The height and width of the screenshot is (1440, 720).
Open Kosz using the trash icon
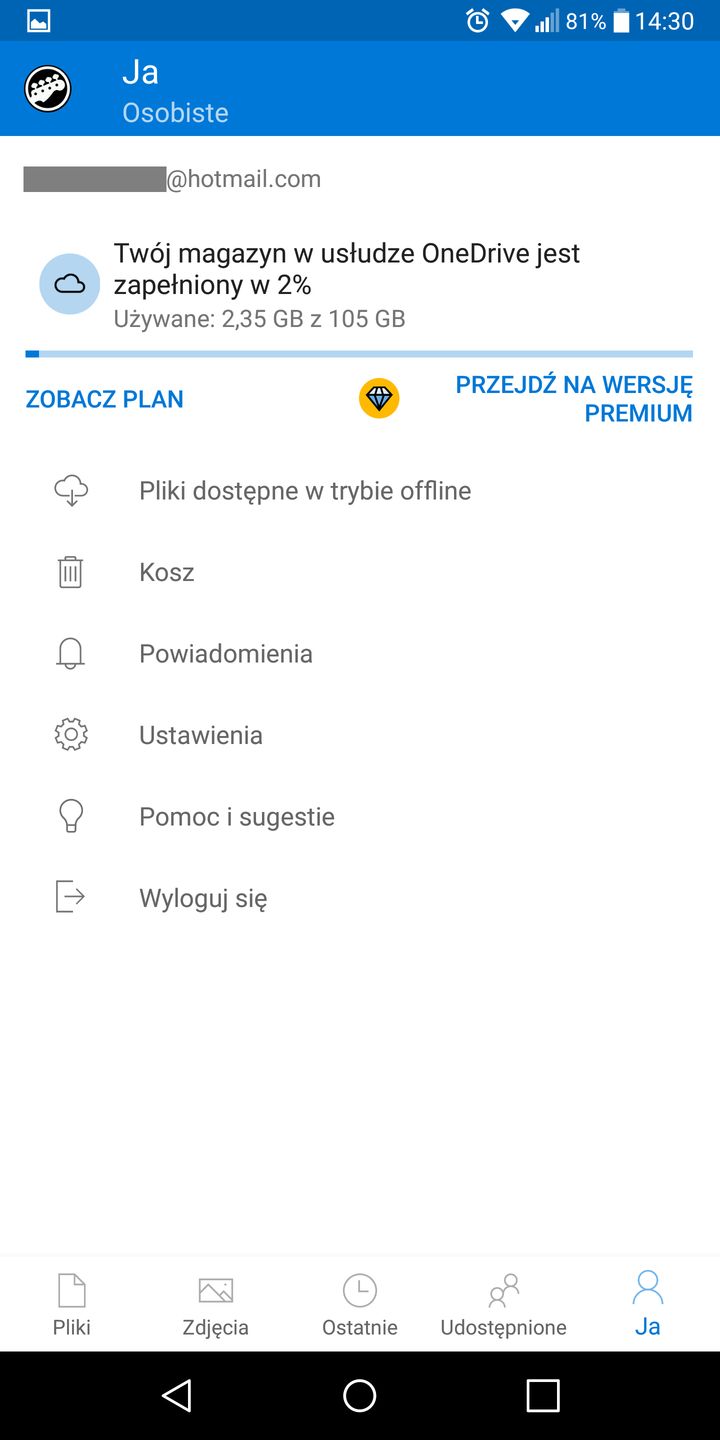click(70, 571)
